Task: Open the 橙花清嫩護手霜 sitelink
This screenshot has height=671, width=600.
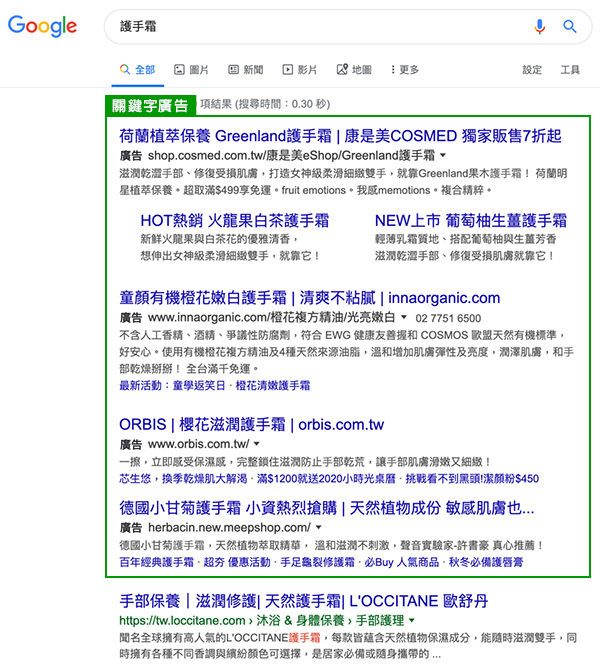Action: 273,385
